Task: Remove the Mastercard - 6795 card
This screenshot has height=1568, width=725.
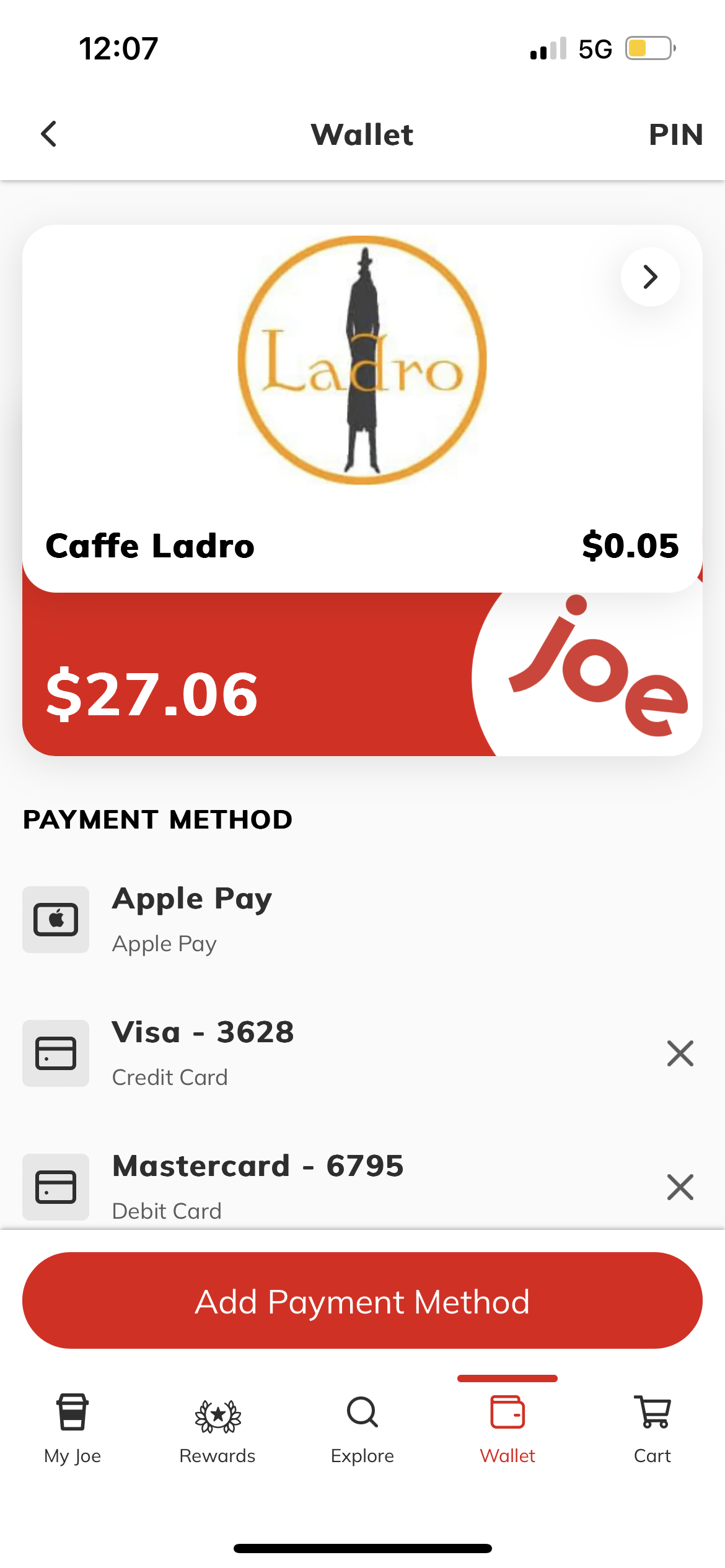Action: pyautogui.click(x=680, y=1187)
